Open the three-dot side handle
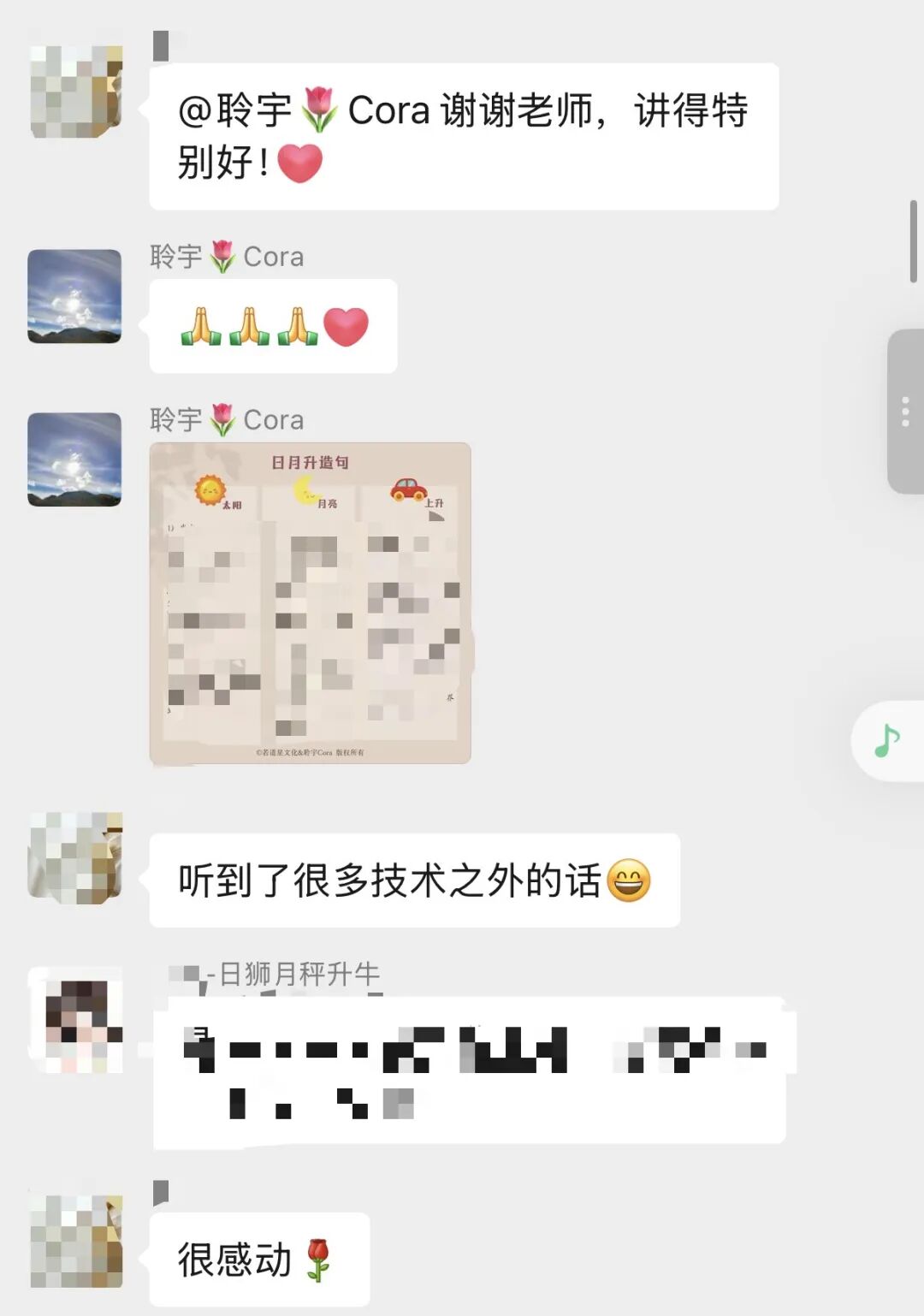Image resolution: width=924 pixels, height=1316 pixels. click(905, 412)
